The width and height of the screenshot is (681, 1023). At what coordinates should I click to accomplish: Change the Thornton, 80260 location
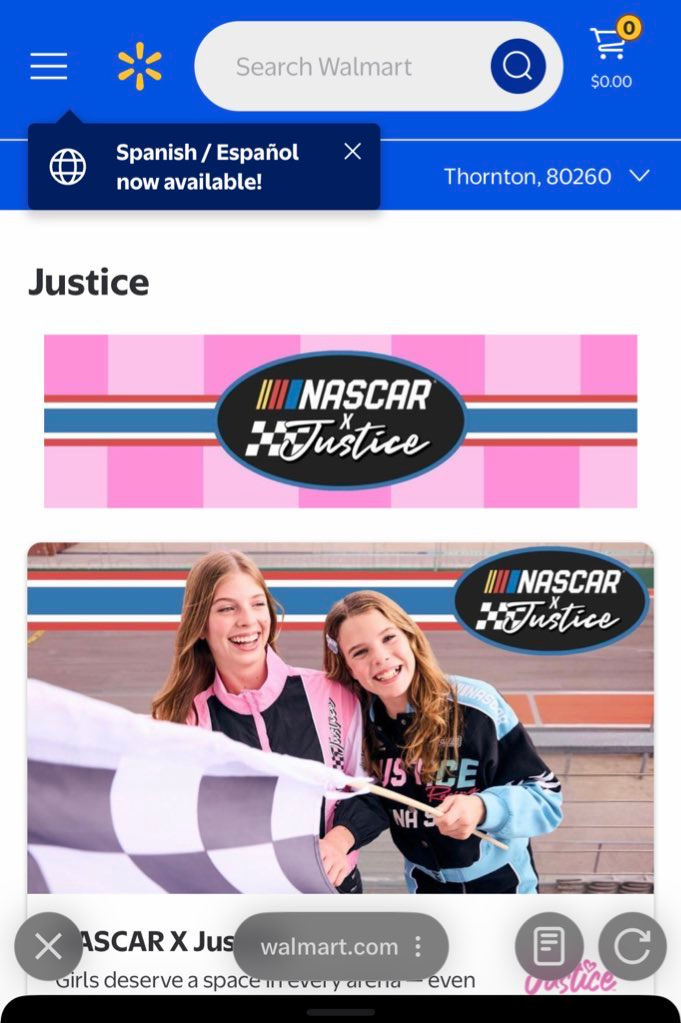[546, 177]
